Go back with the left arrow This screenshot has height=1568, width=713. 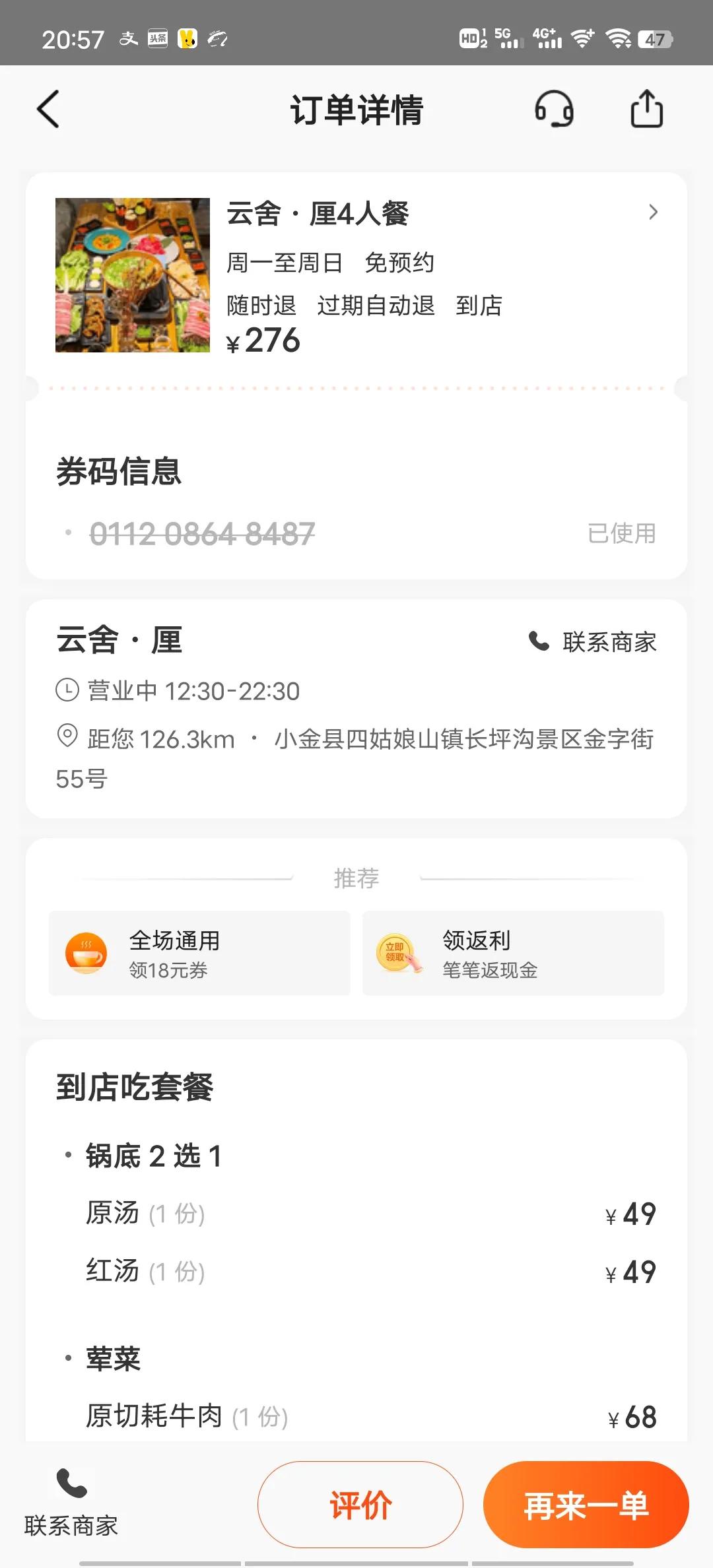pos(48,110)
